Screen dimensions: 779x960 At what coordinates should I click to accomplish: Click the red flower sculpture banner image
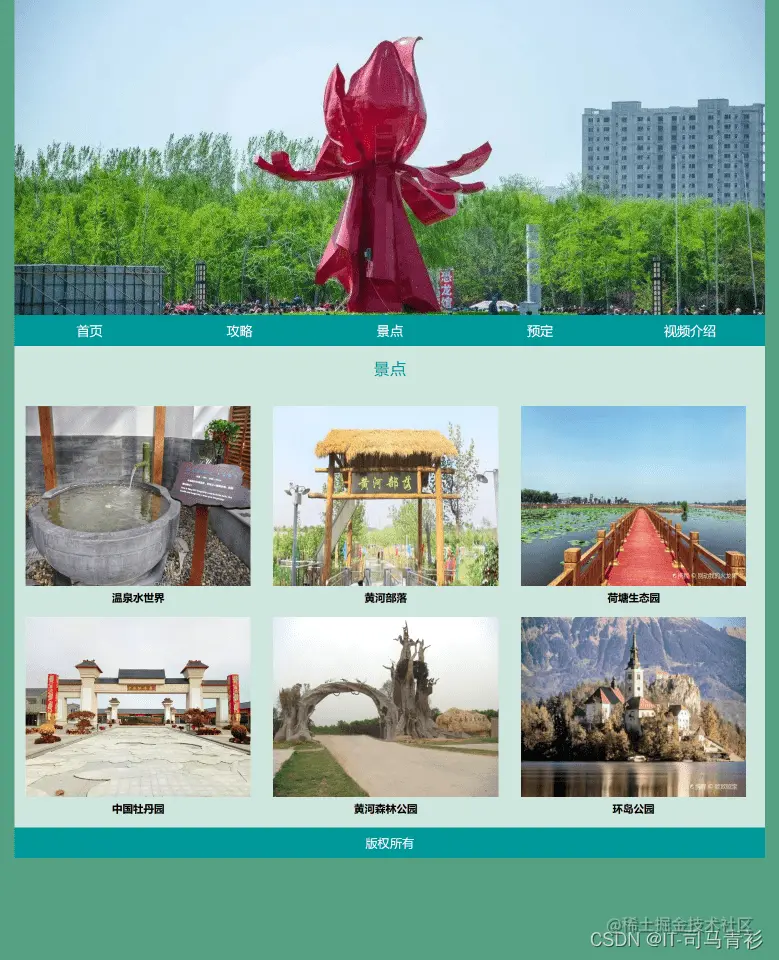389,160
